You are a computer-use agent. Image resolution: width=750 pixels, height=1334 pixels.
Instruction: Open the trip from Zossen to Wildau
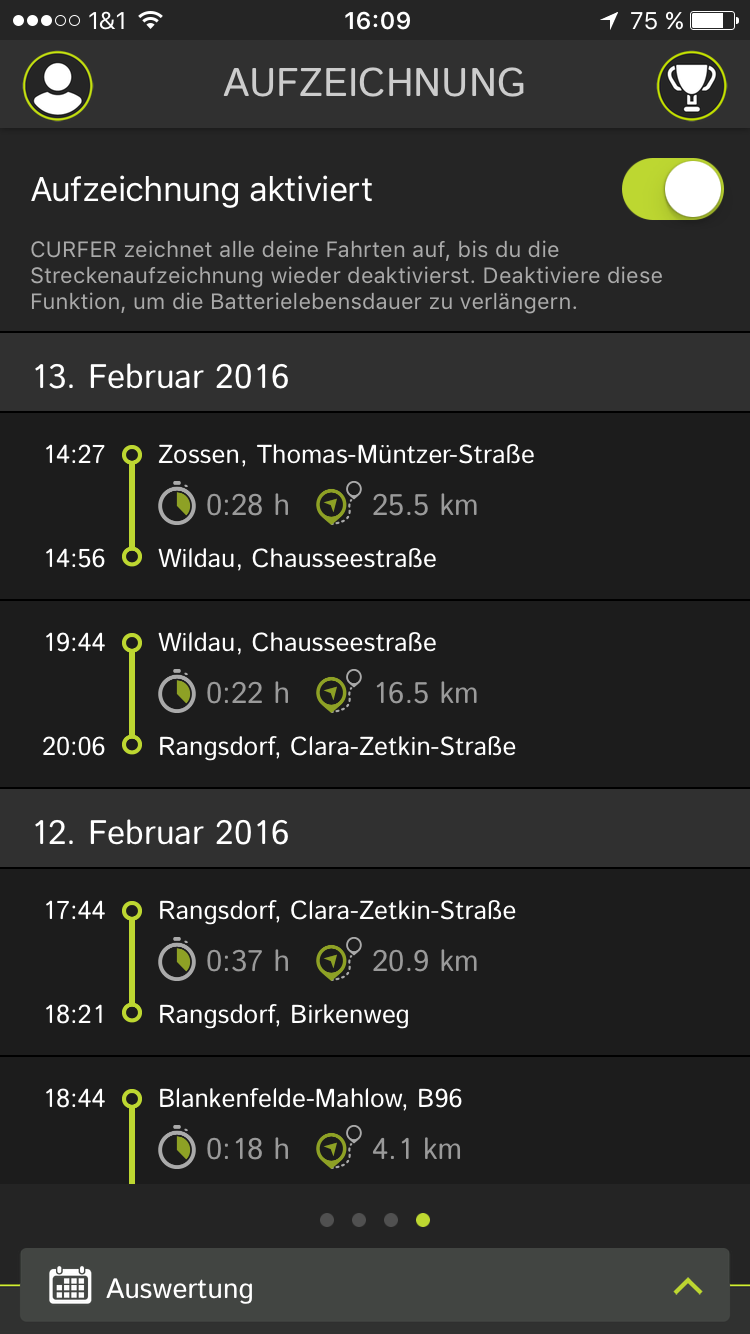(375, 506)
